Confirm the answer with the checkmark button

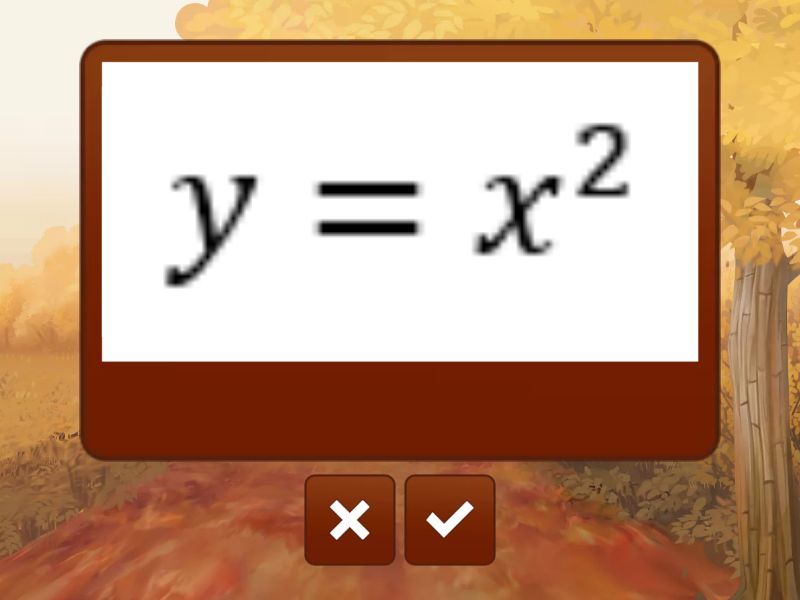click(450, 520)
